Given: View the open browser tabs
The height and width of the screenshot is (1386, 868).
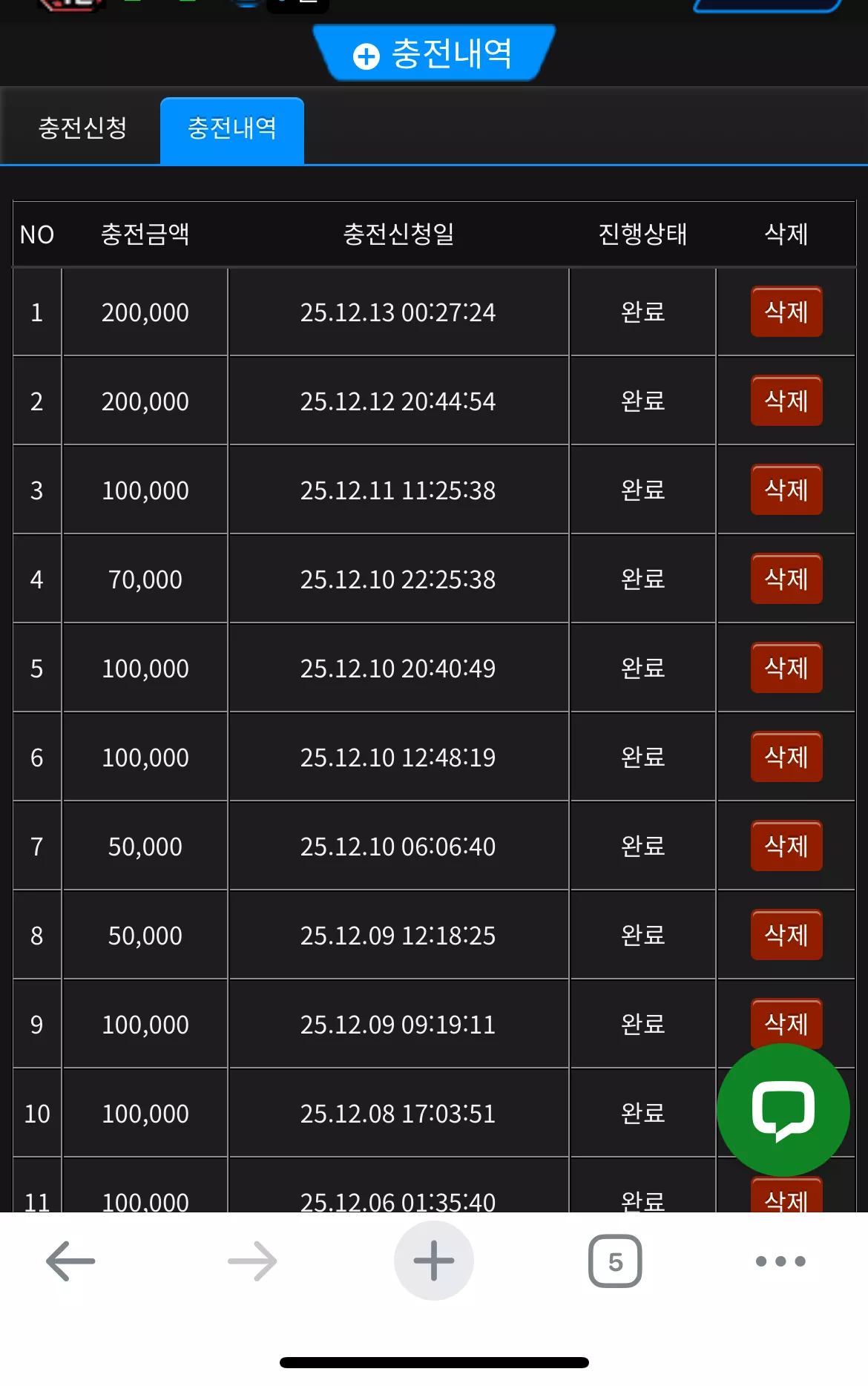Looking at the screenshot, I should [615, 1261].
